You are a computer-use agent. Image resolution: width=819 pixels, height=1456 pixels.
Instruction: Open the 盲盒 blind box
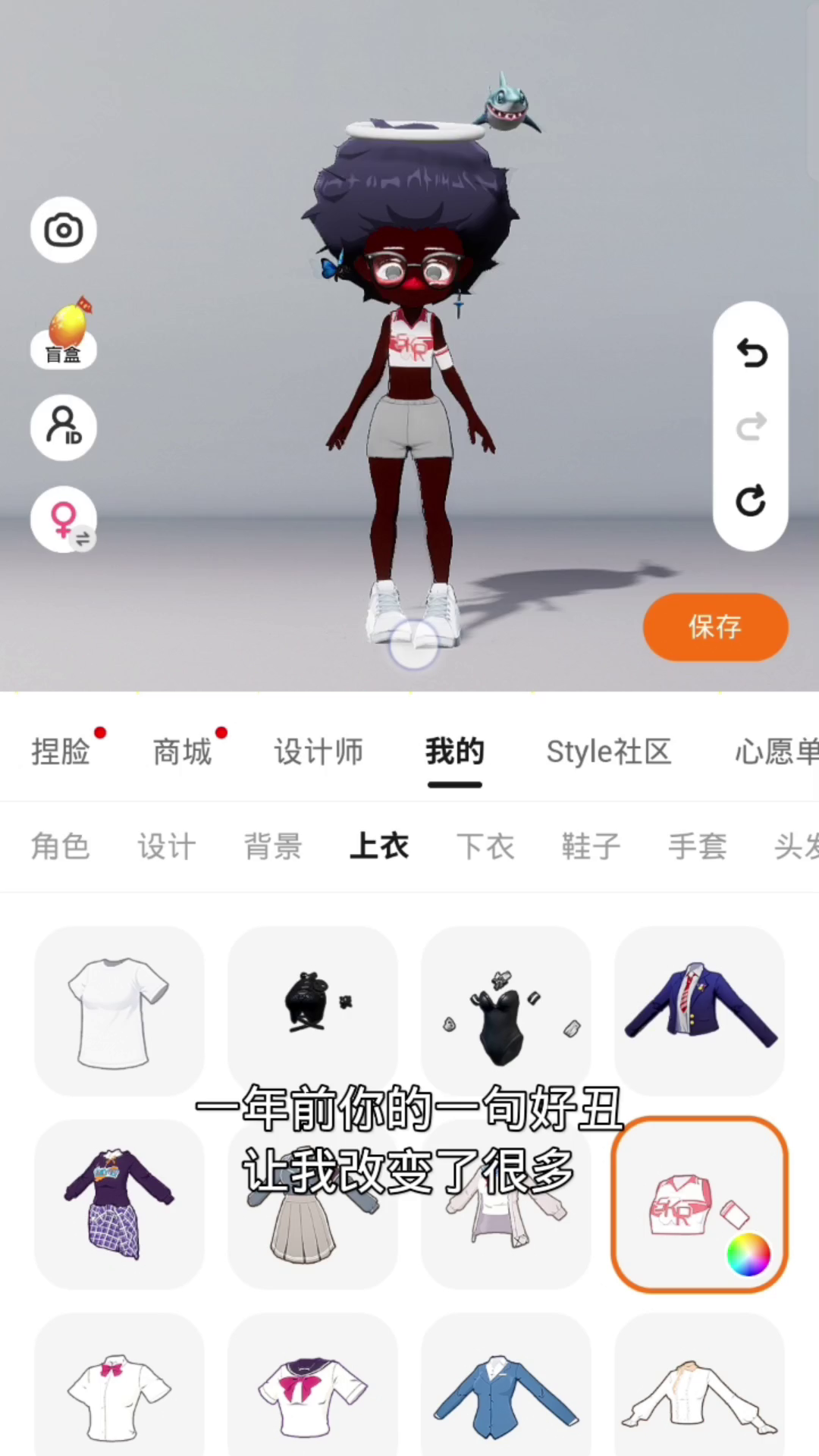pyautogui.click(x=64, y=333)
